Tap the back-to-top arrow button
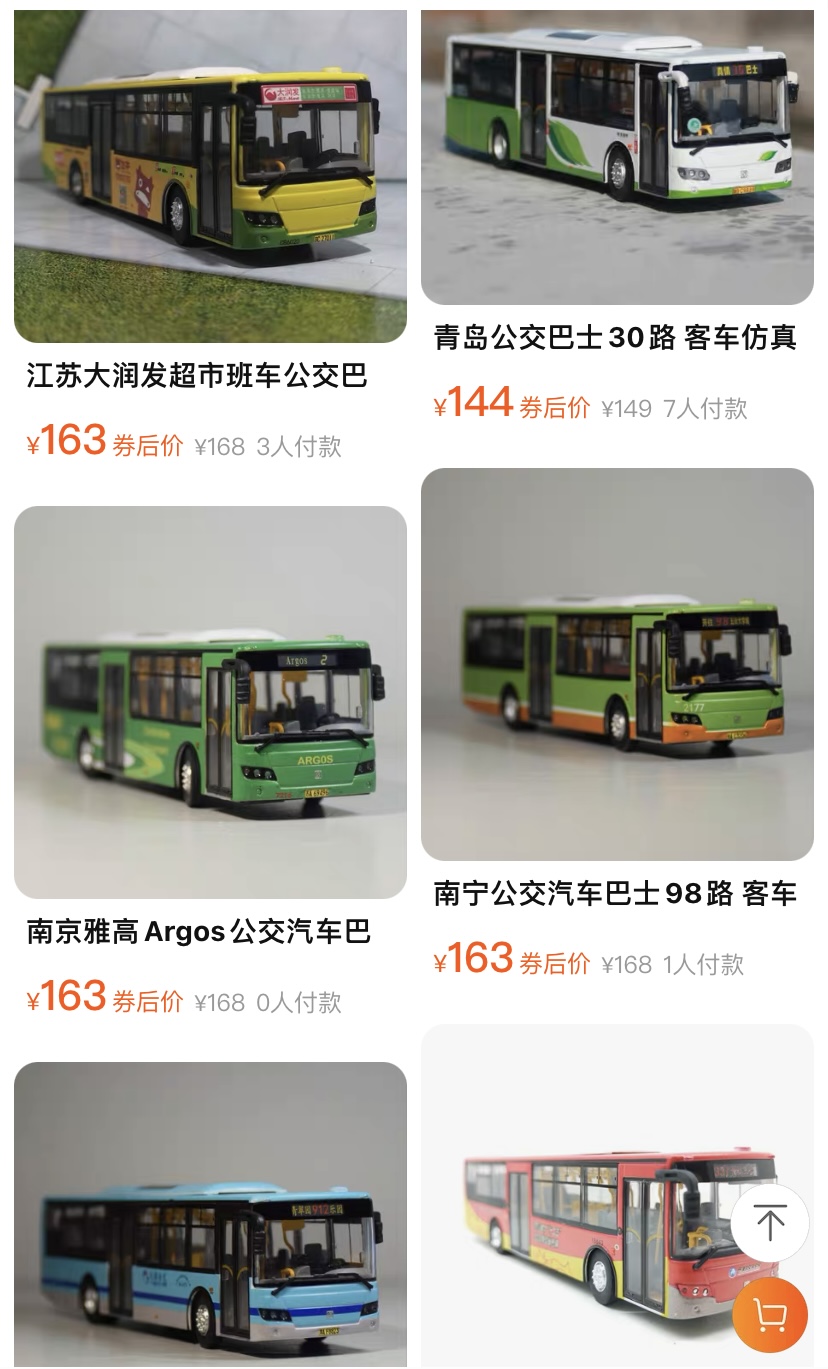This screenshot has width=828, height=1369. point(770,1222)
